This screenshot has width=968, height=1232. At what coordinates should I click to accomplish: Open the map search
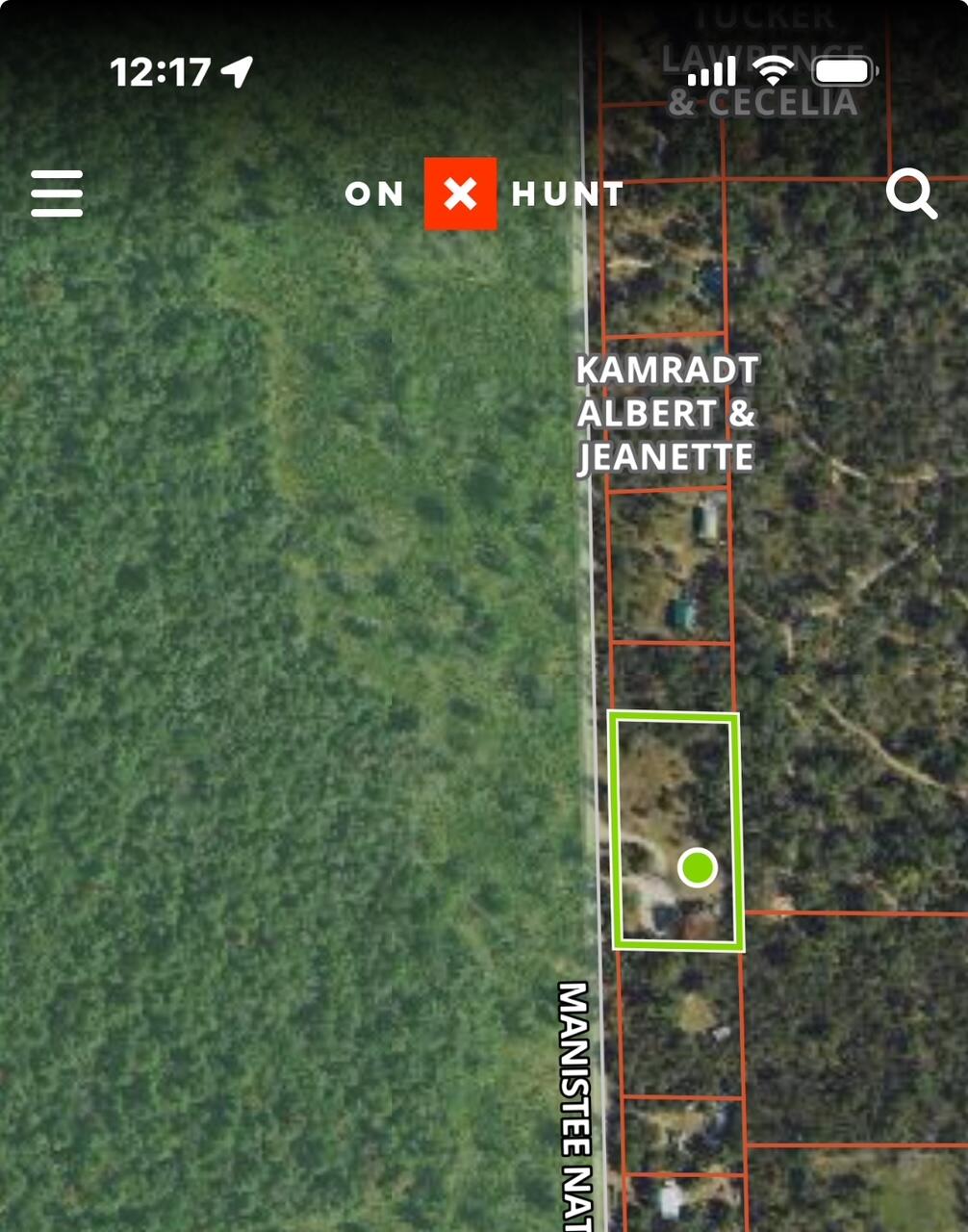910,194
